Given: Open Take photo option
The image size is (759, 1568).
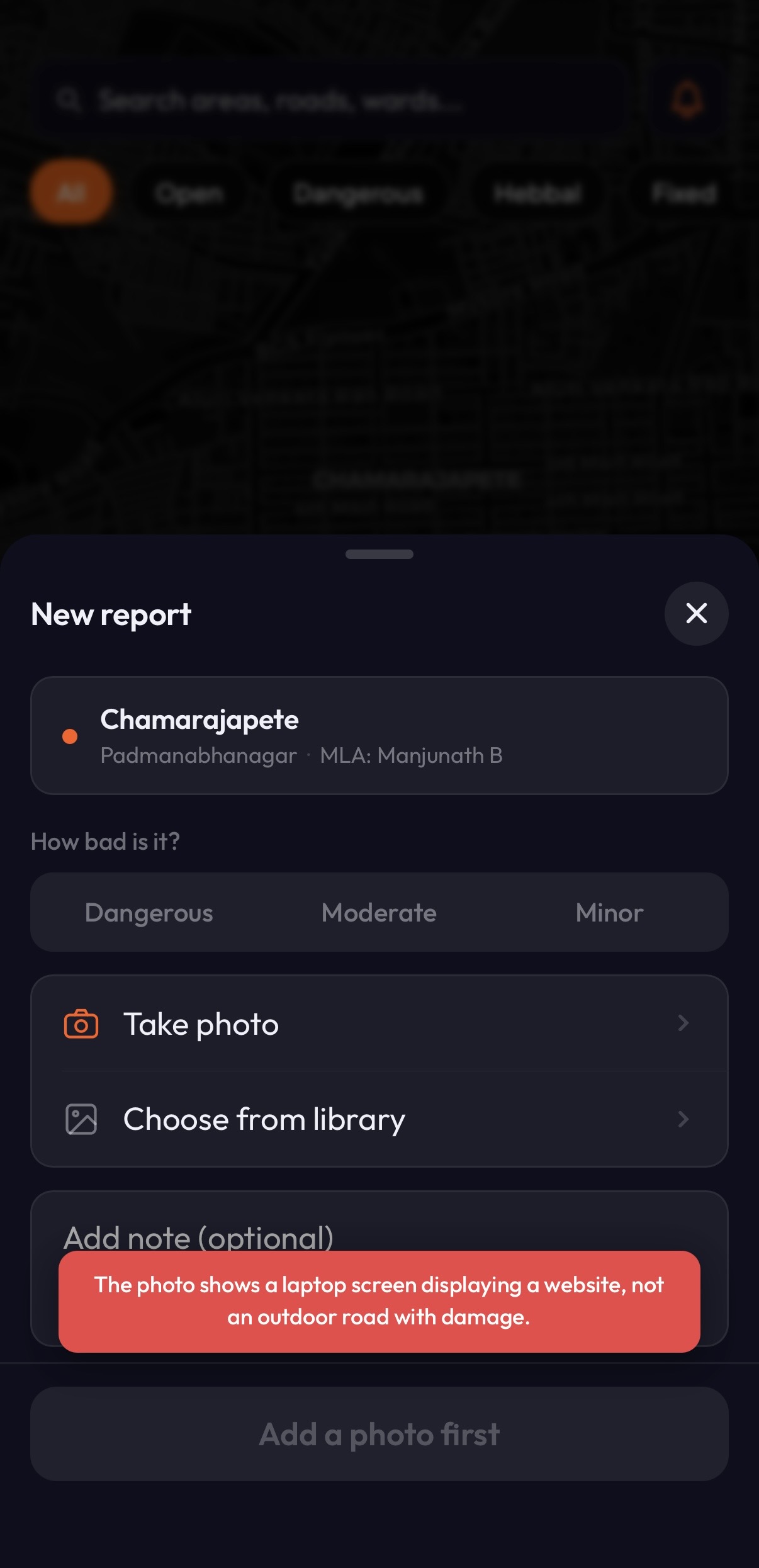Looking at the screenshot, I should pos(379,1024).
